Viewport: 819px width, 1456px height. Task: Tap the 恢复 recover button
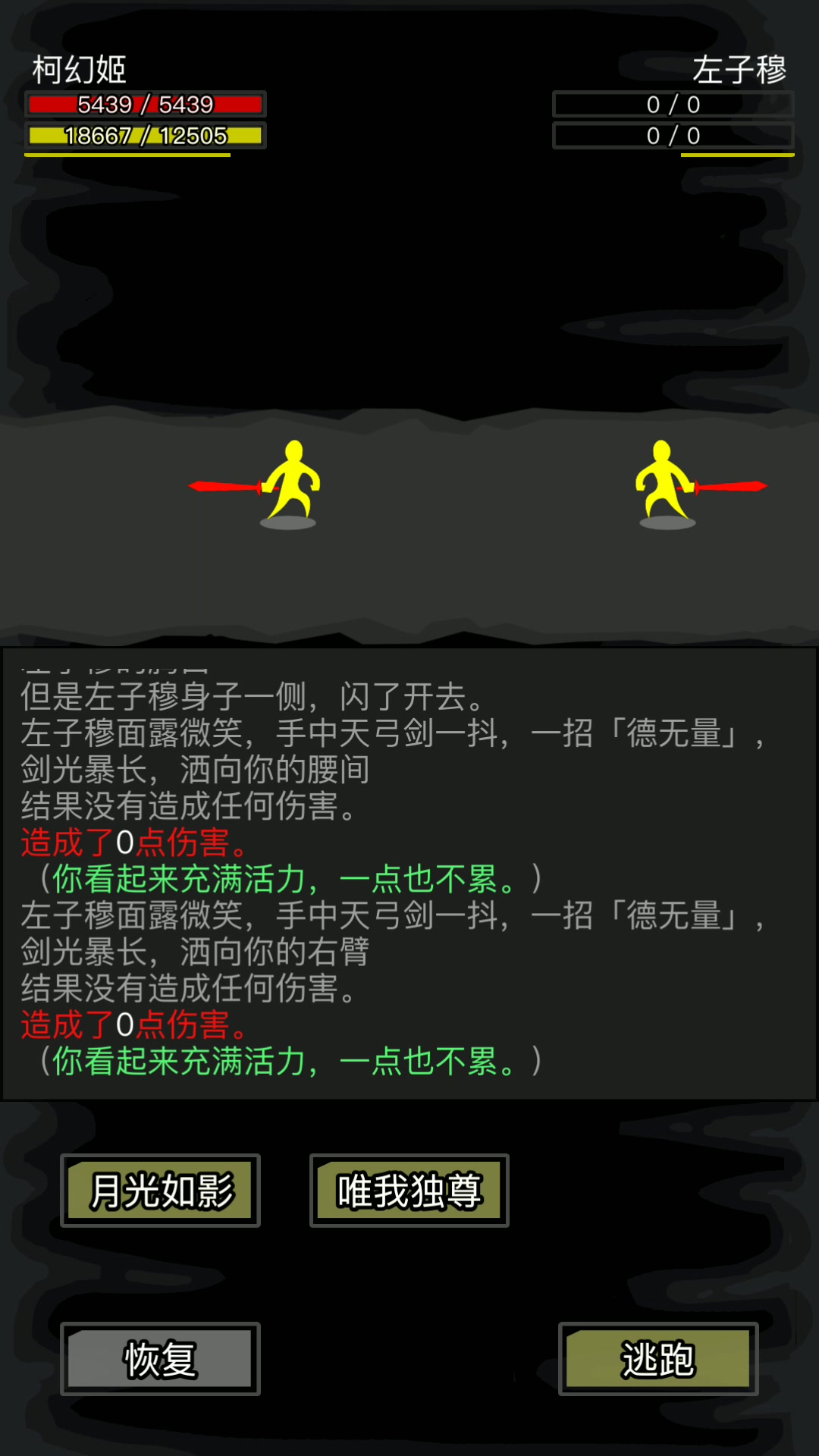pyautogui.click(x=160, y=1358)
